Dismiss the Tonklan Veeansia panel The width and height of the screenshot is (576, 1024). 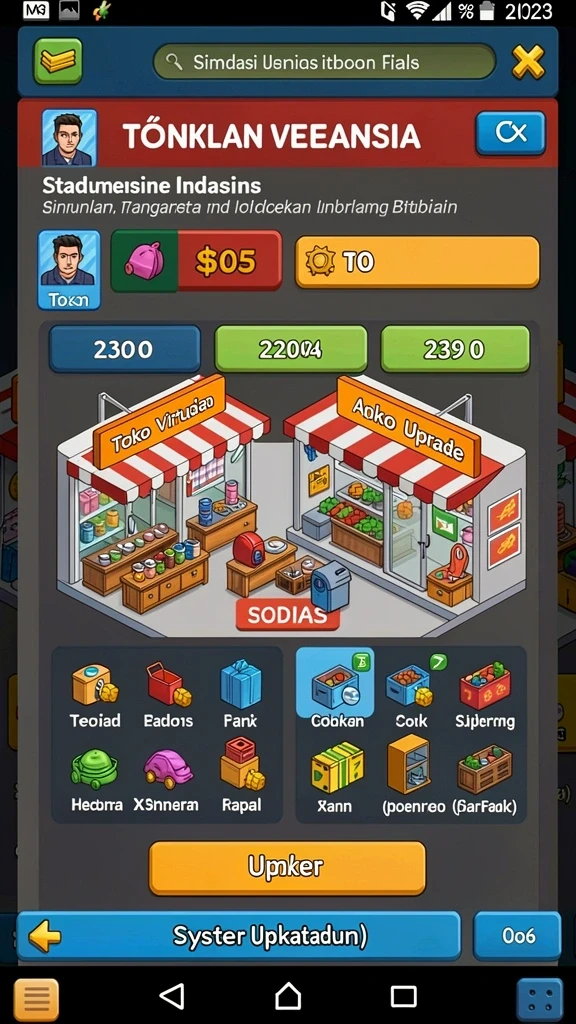point(510,134)
